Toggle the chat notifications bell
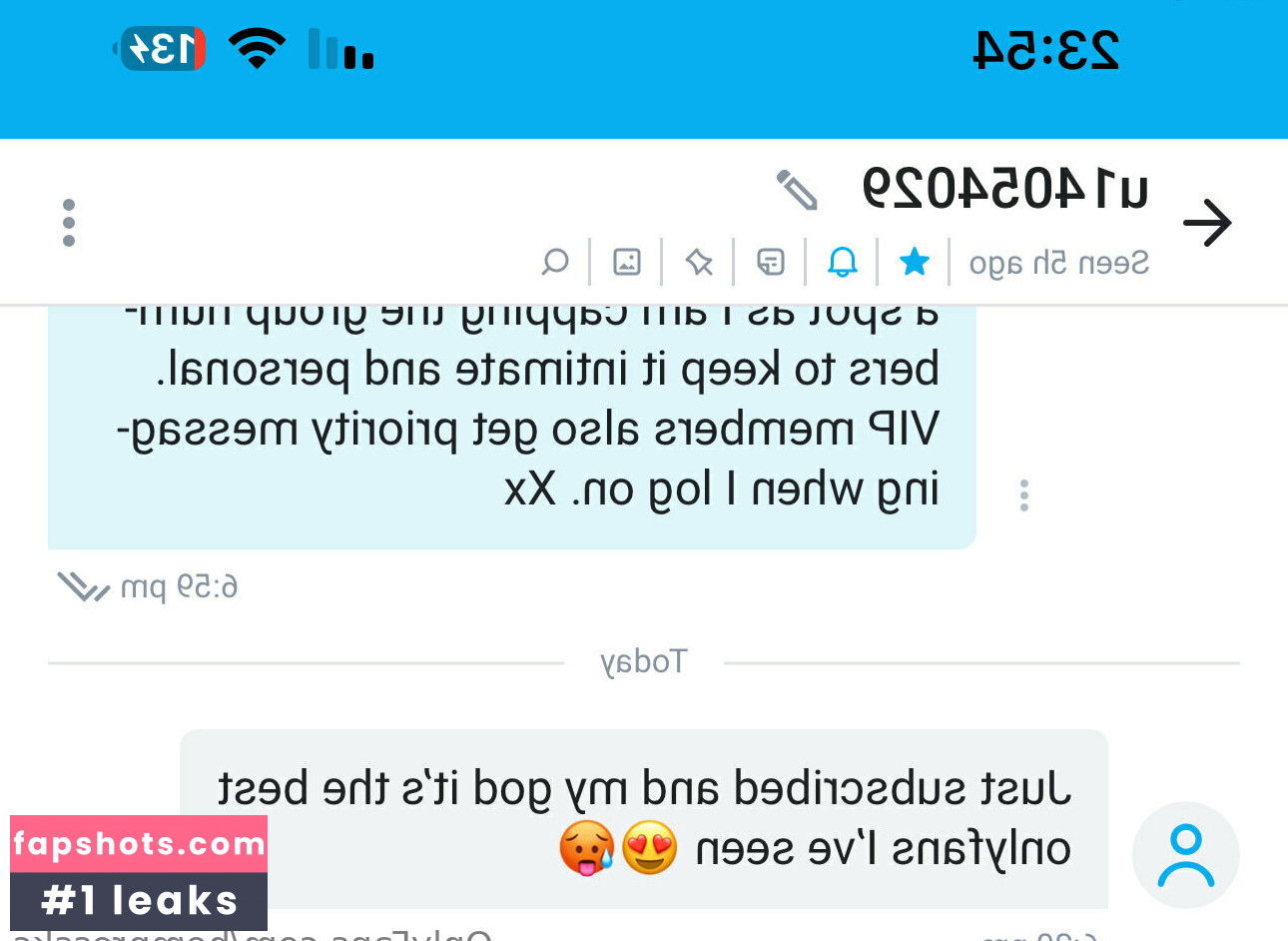1288x941 pixels. tap(842, 263)
